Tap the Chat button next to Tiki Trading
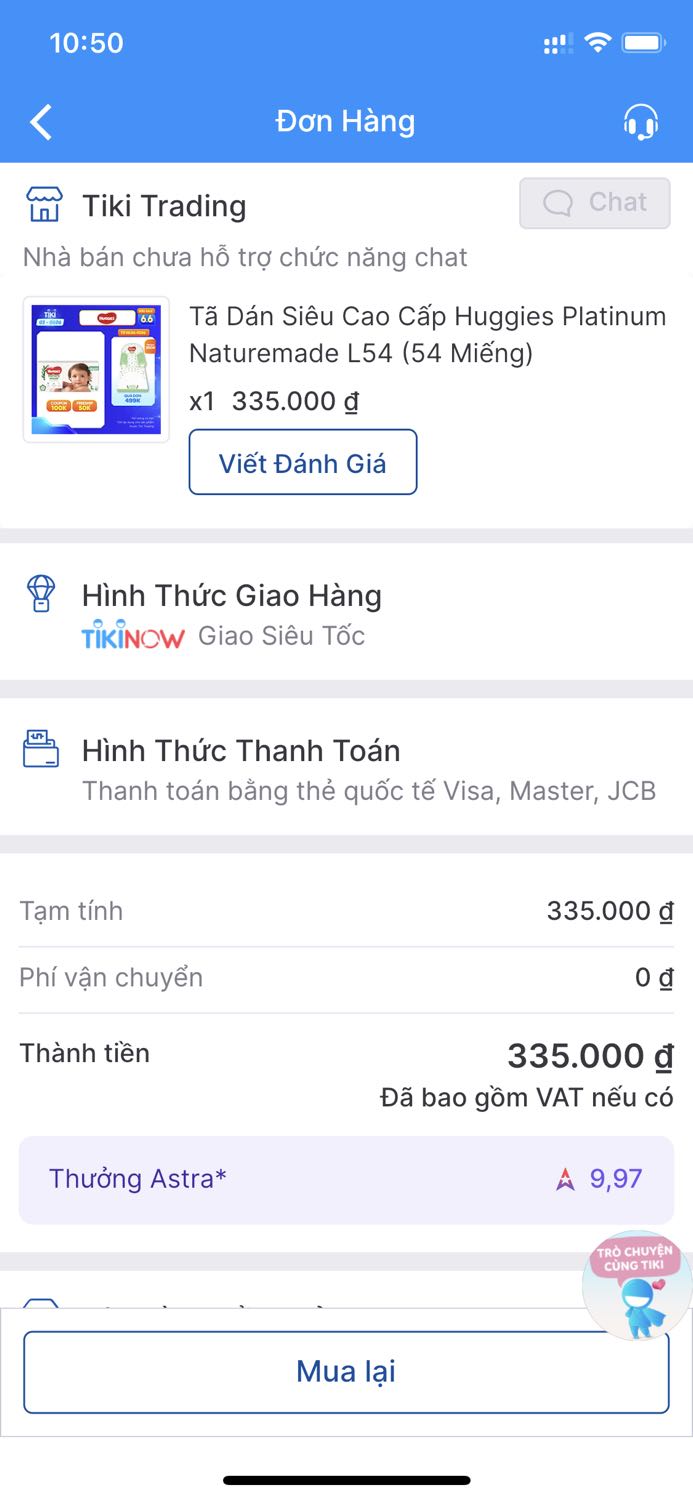Viewport: 693px width, 1500px height. [595, 203]
